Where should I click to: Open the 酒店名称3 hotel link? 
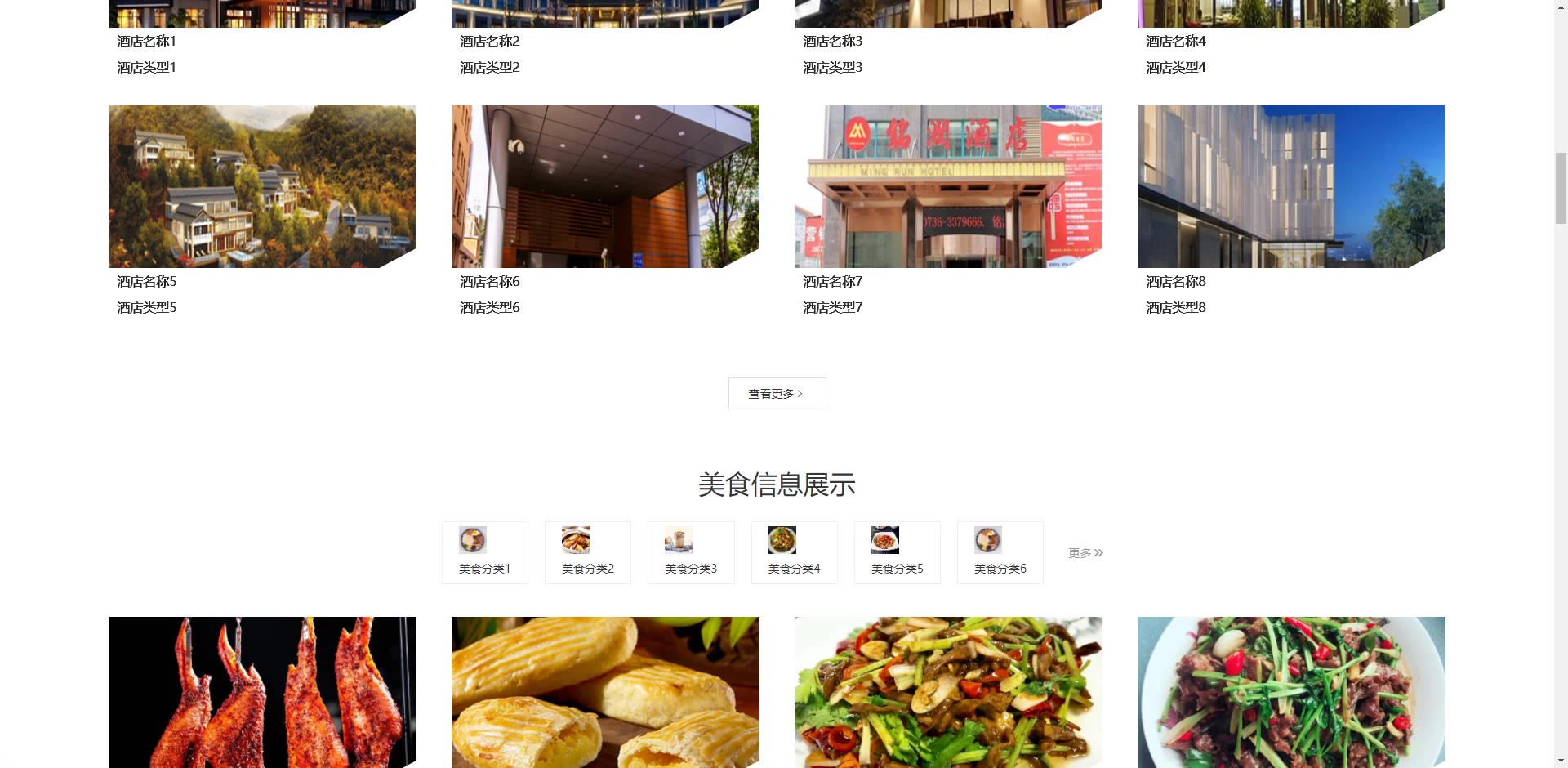coord(832,41)
